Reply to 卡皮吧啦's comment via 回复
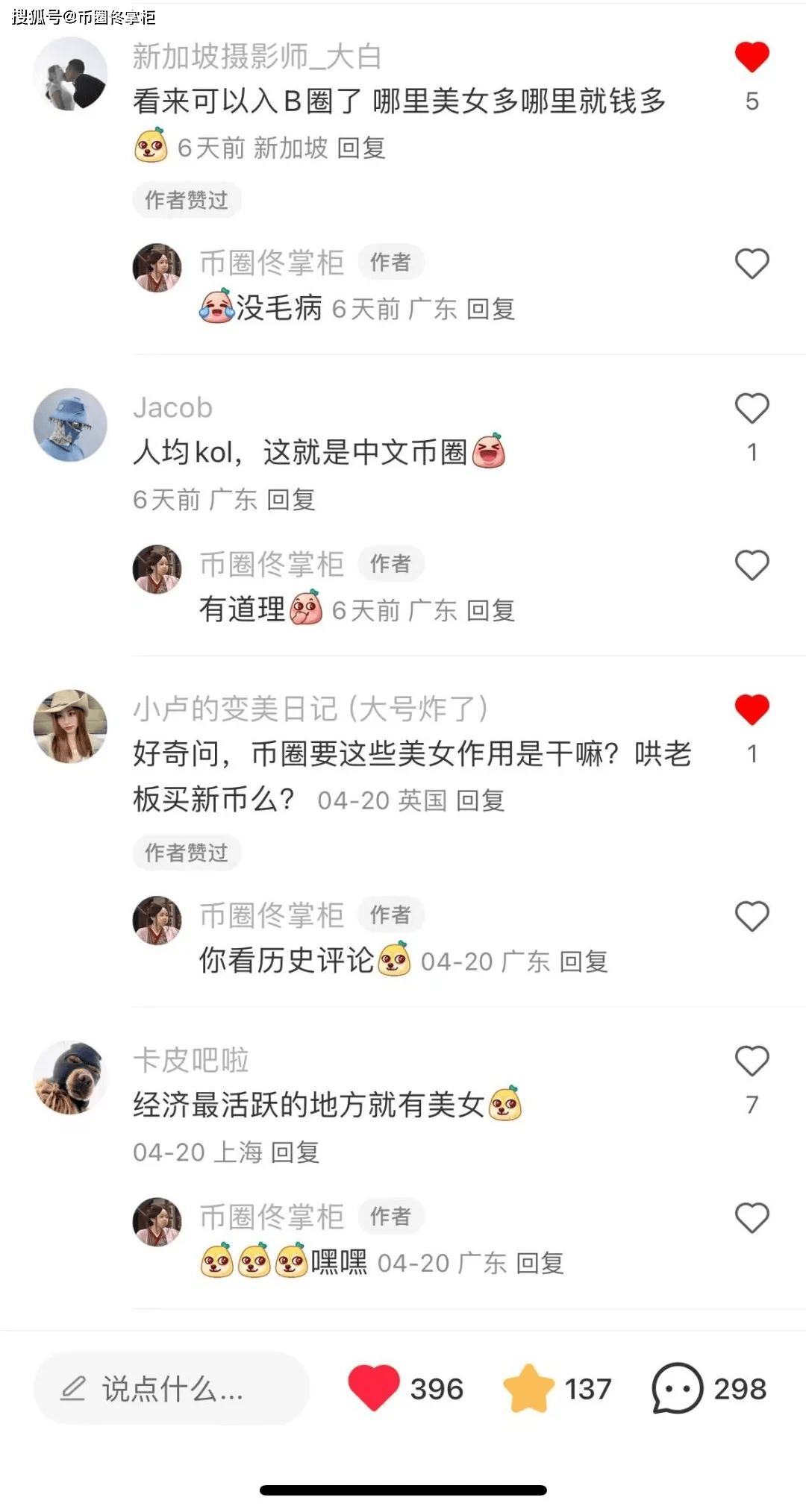Viewport: 806px width, 1512px height. click(x=297, y=1152)
